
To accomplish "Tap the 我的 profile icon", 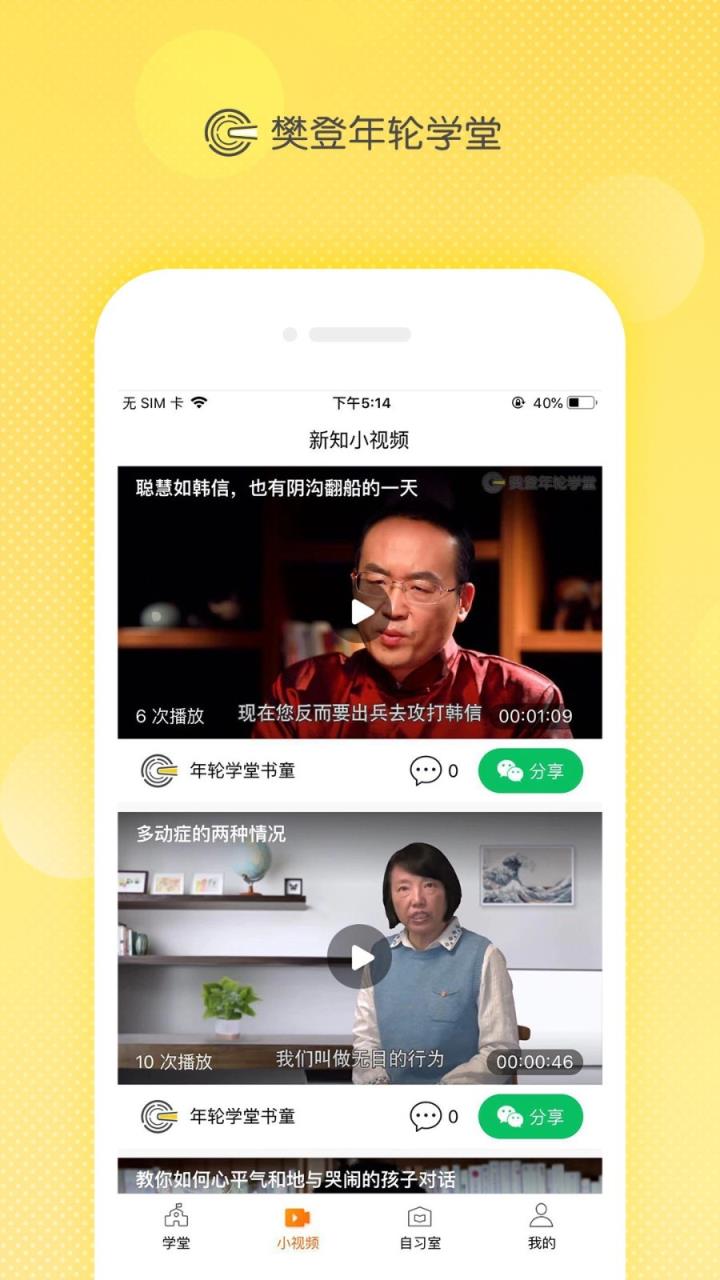I will tap(541, 1216).
